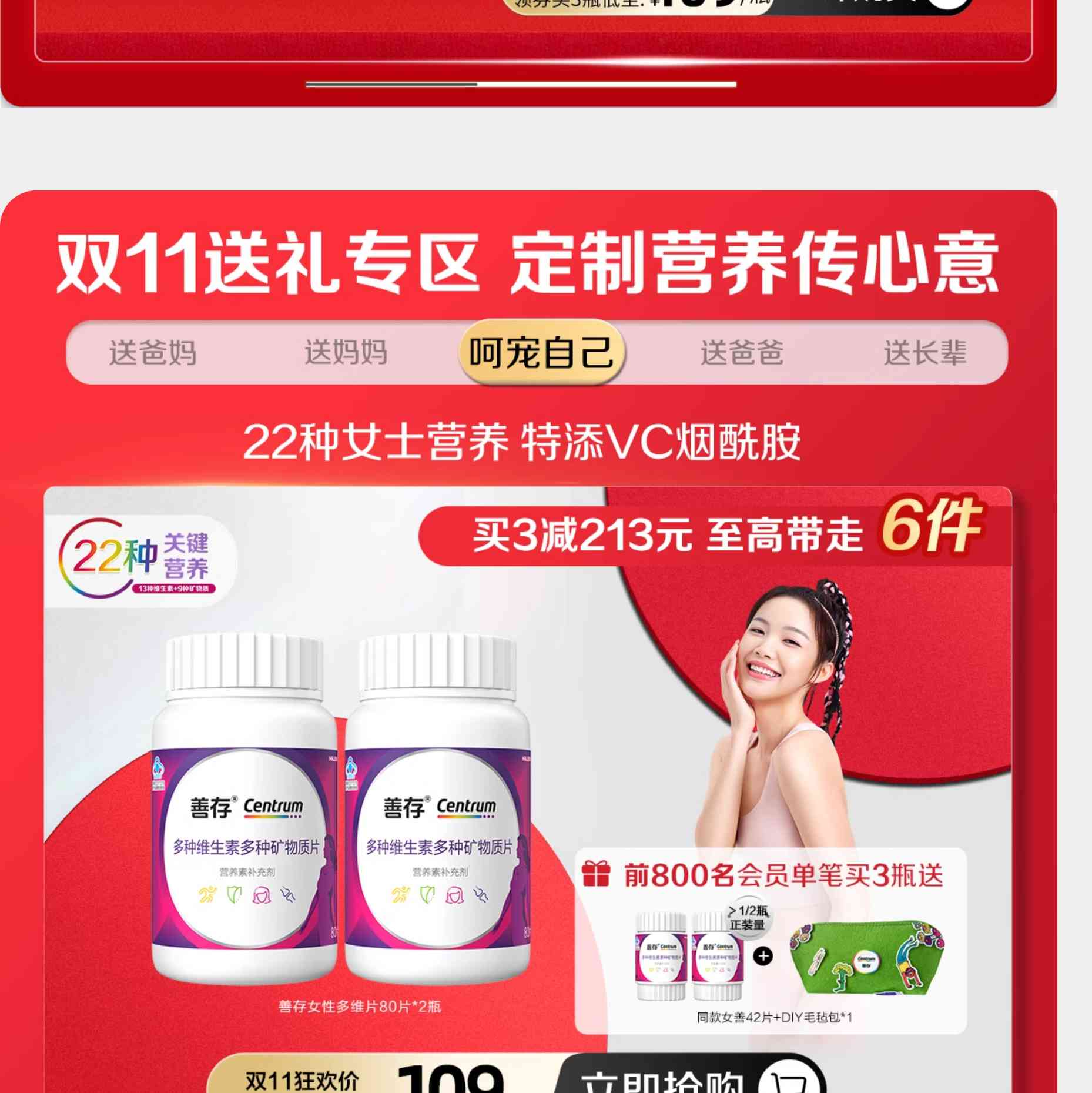Switch to the 送妈妈 tab

pyautogui.click(x=346, y=353)
